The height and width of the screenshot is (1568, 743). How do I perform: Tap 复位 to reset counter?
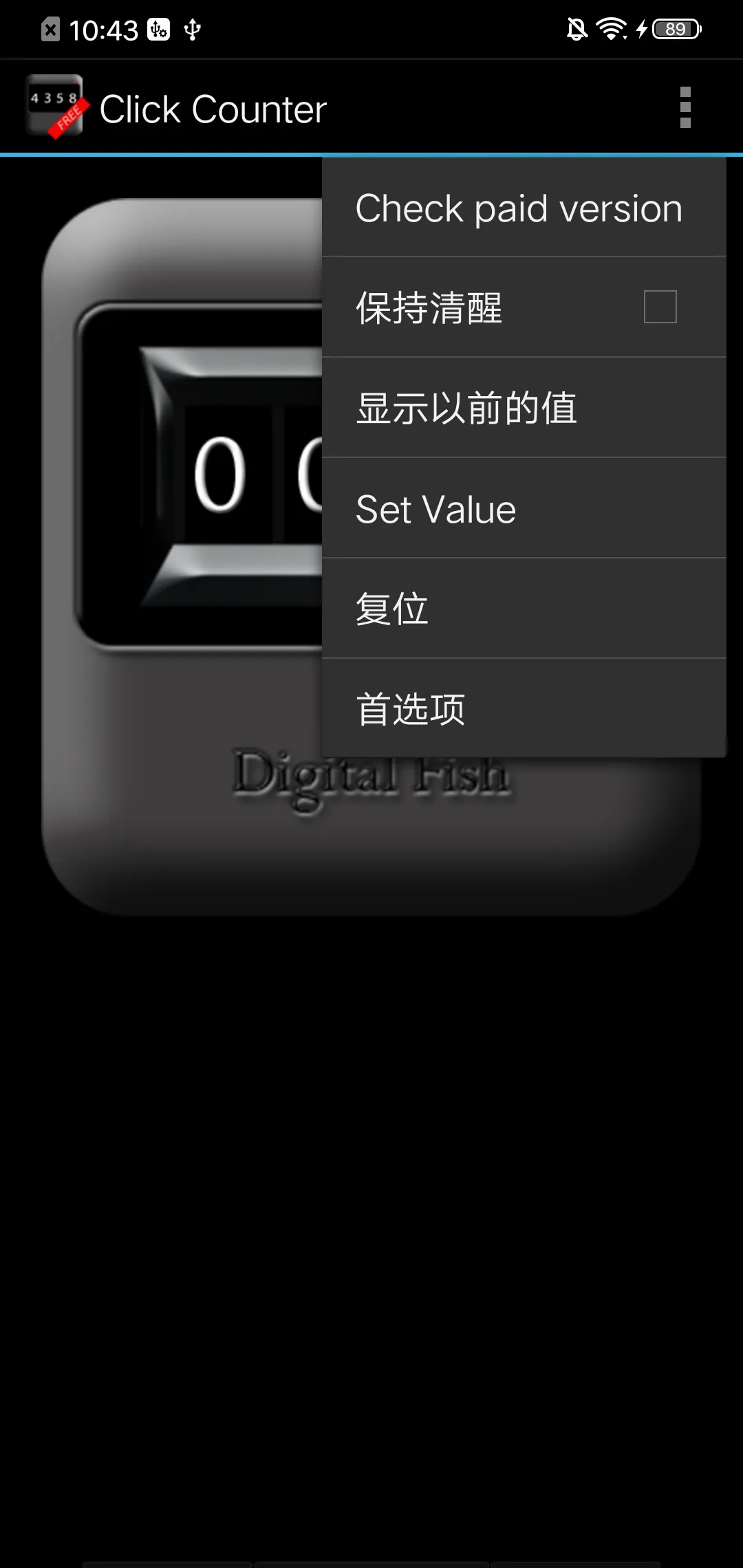point(524,609)
